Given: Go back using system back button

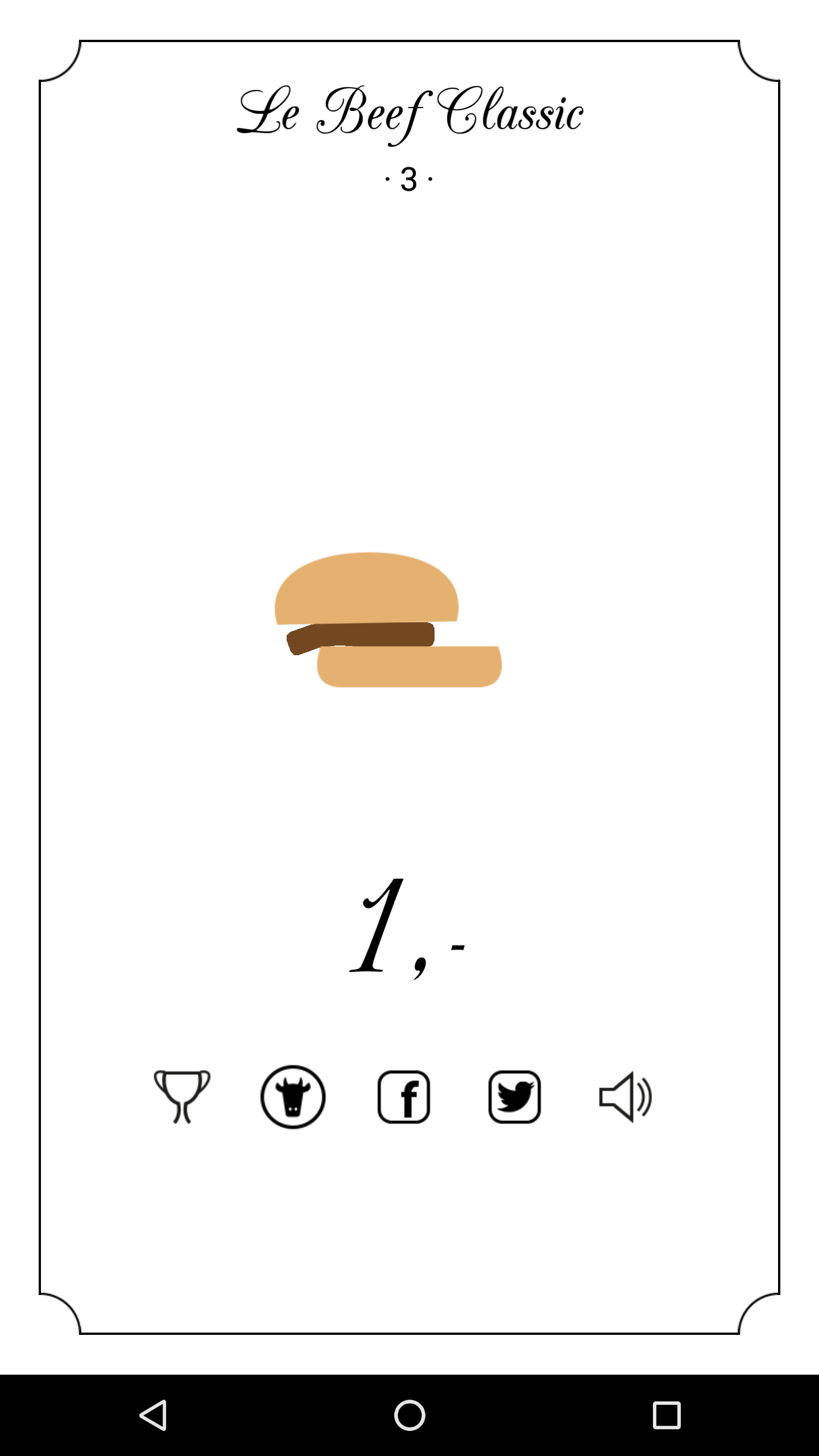Looking at the screenshot, I should click(154, 1415).
